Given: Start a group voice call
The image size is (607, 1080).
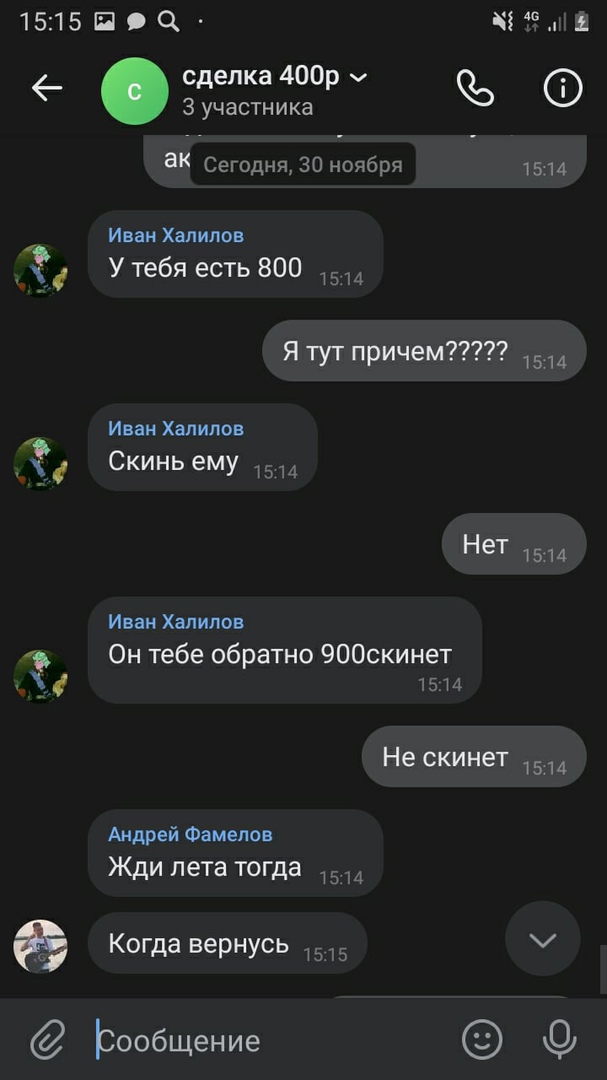Looking at the screenshot, I should click(x=475, y=89).
